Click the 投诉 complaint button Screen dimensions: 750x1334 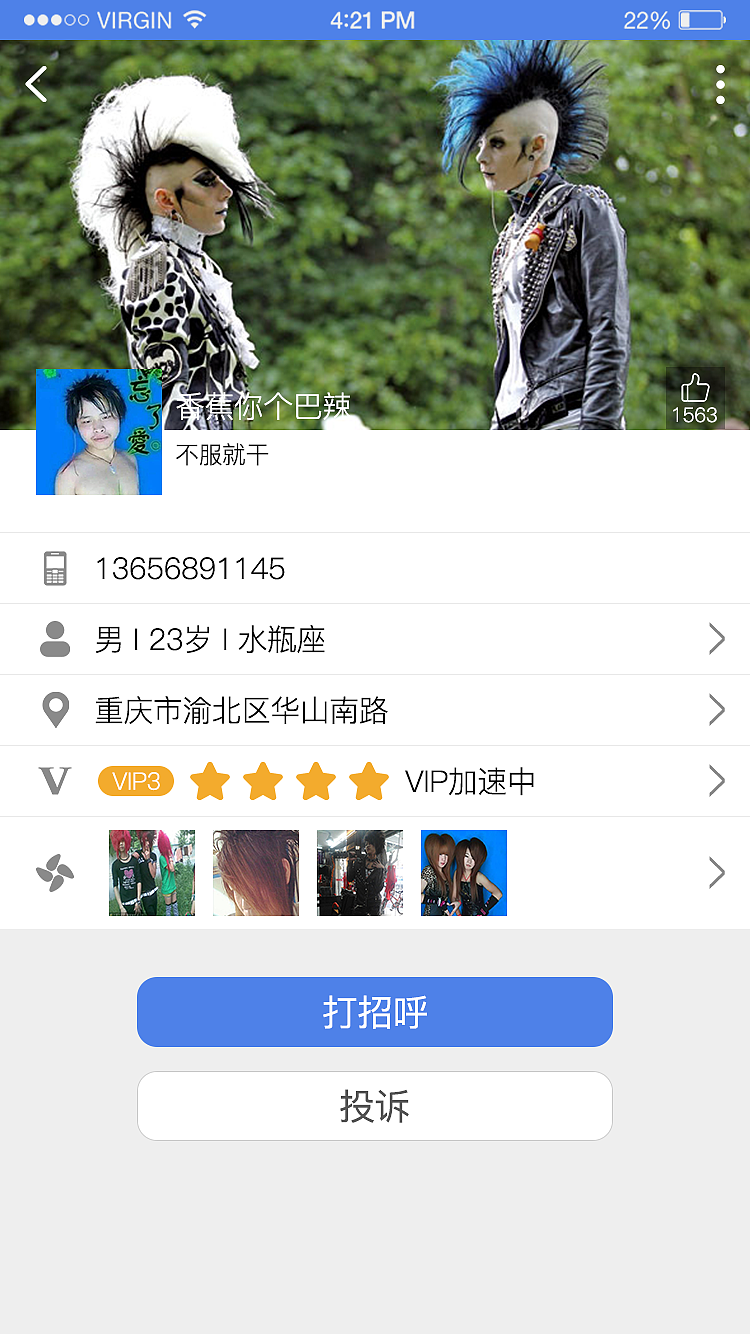(375, 1106)
